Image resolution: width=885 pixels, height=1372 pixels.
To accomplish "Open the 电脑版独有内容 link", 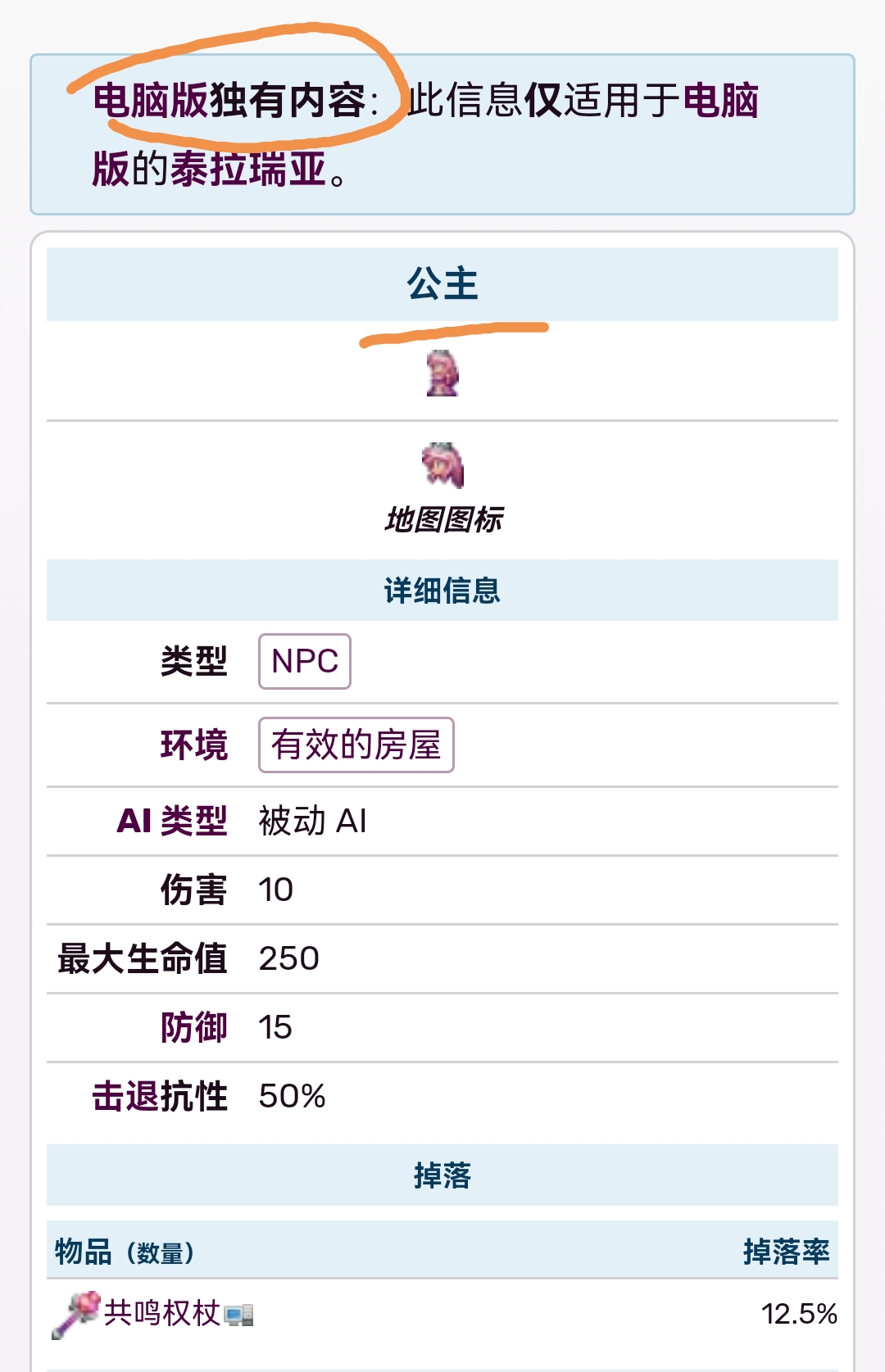I will (229, 101).
